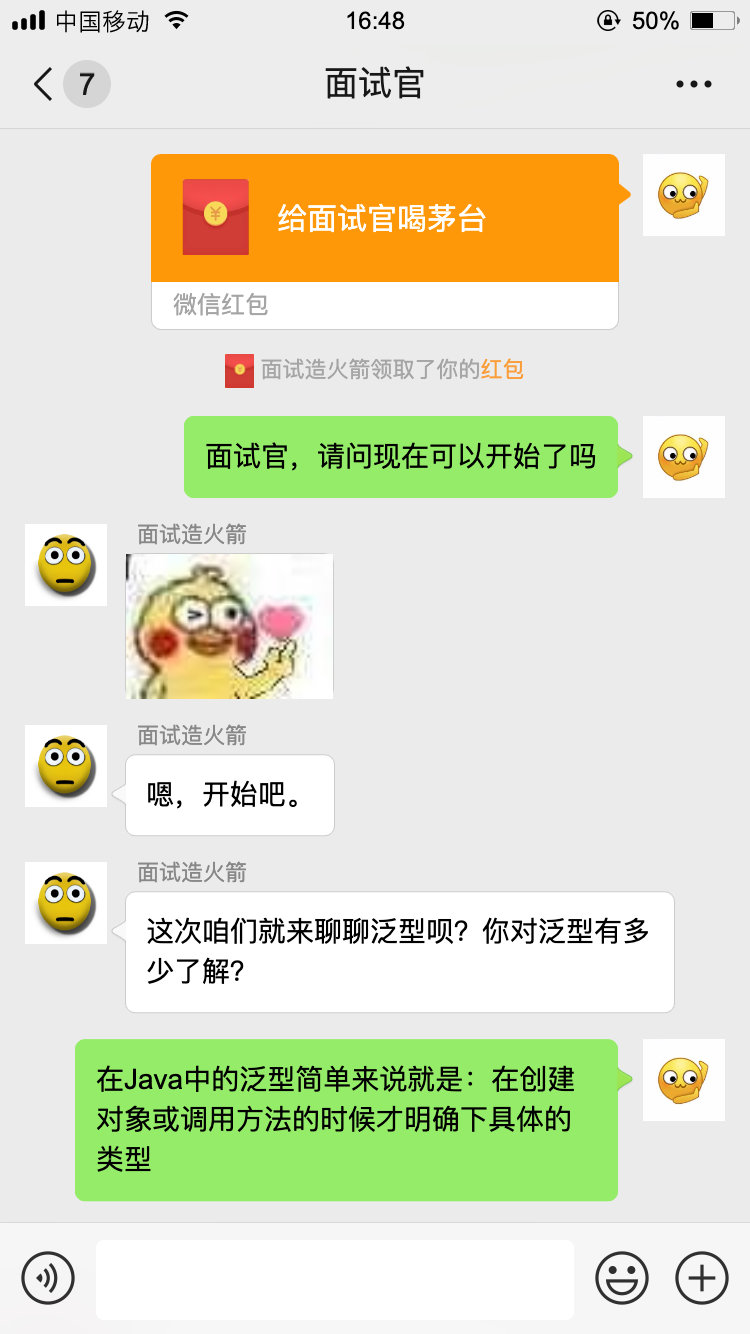Open the chat's three-dot options menu

click(x=693, y=84)
